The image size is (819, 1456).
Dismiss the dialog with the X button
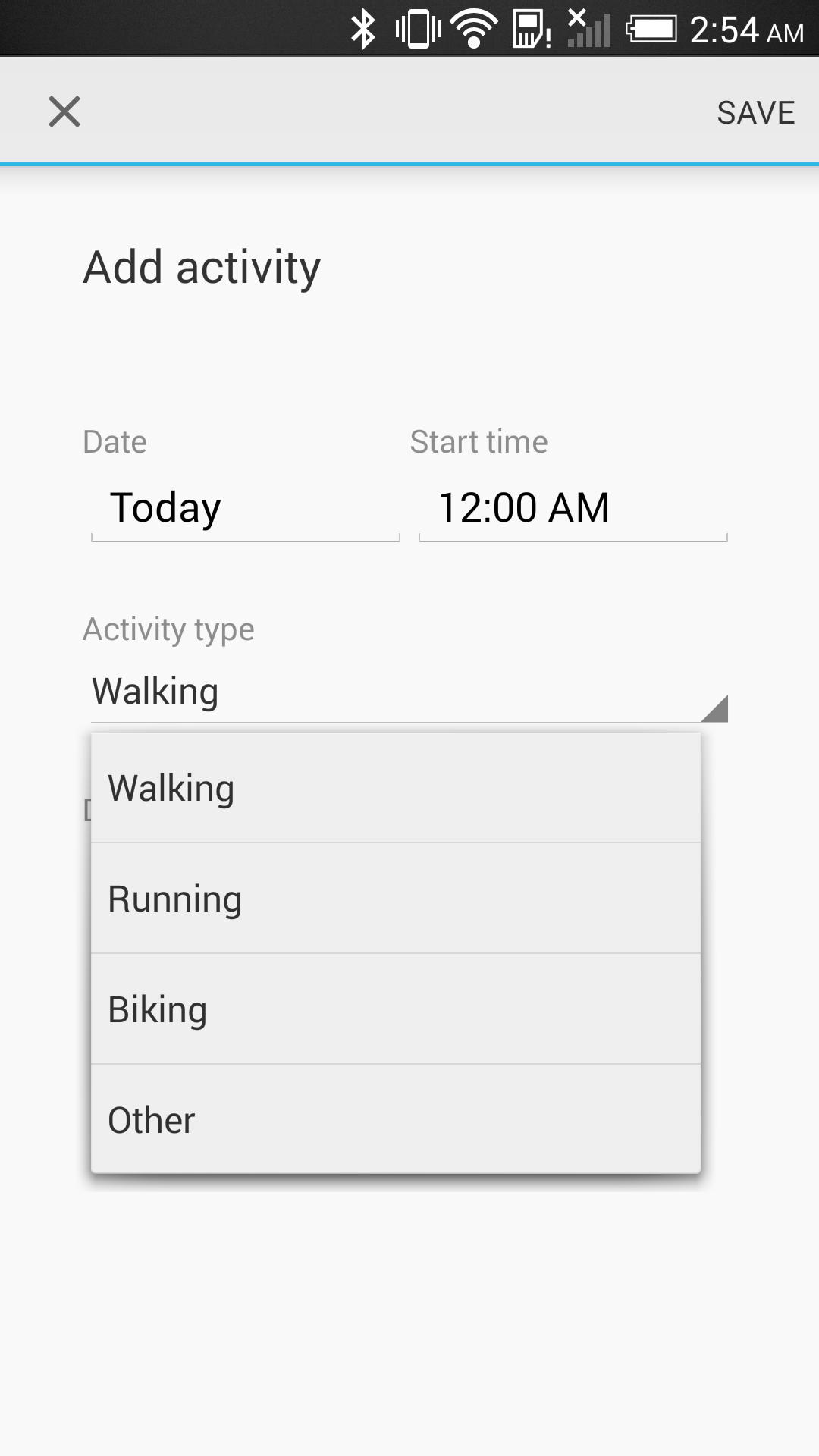click(x=64, y=111)
